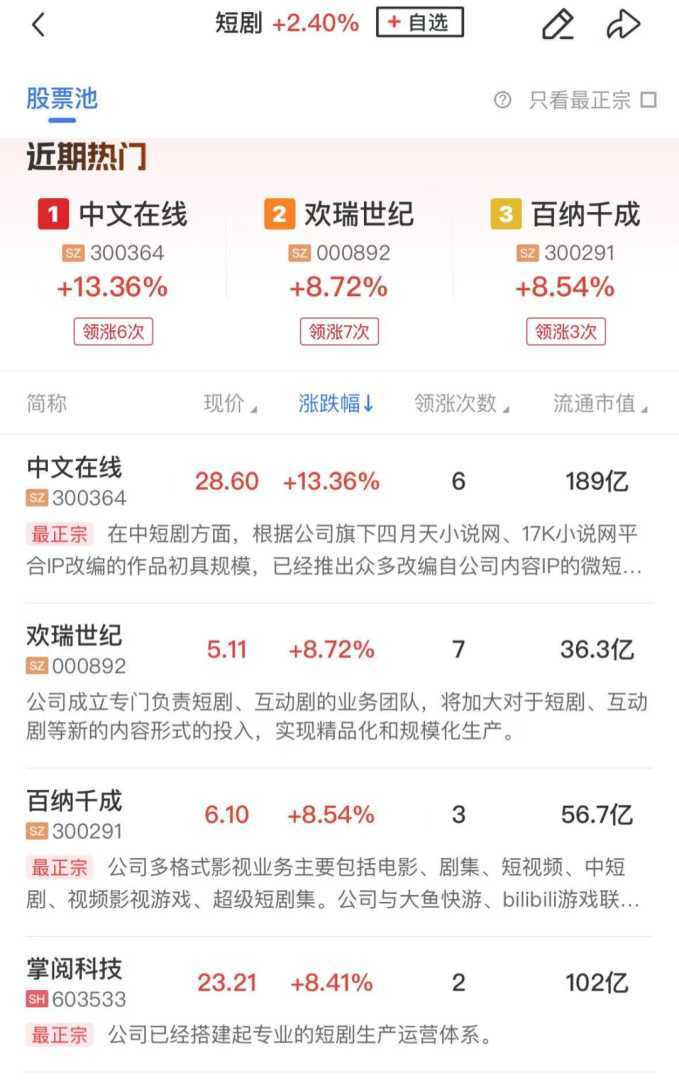Share this 短剧 sector page
The height and width of the screenshot is (1080, 679).
pos(623,24)
